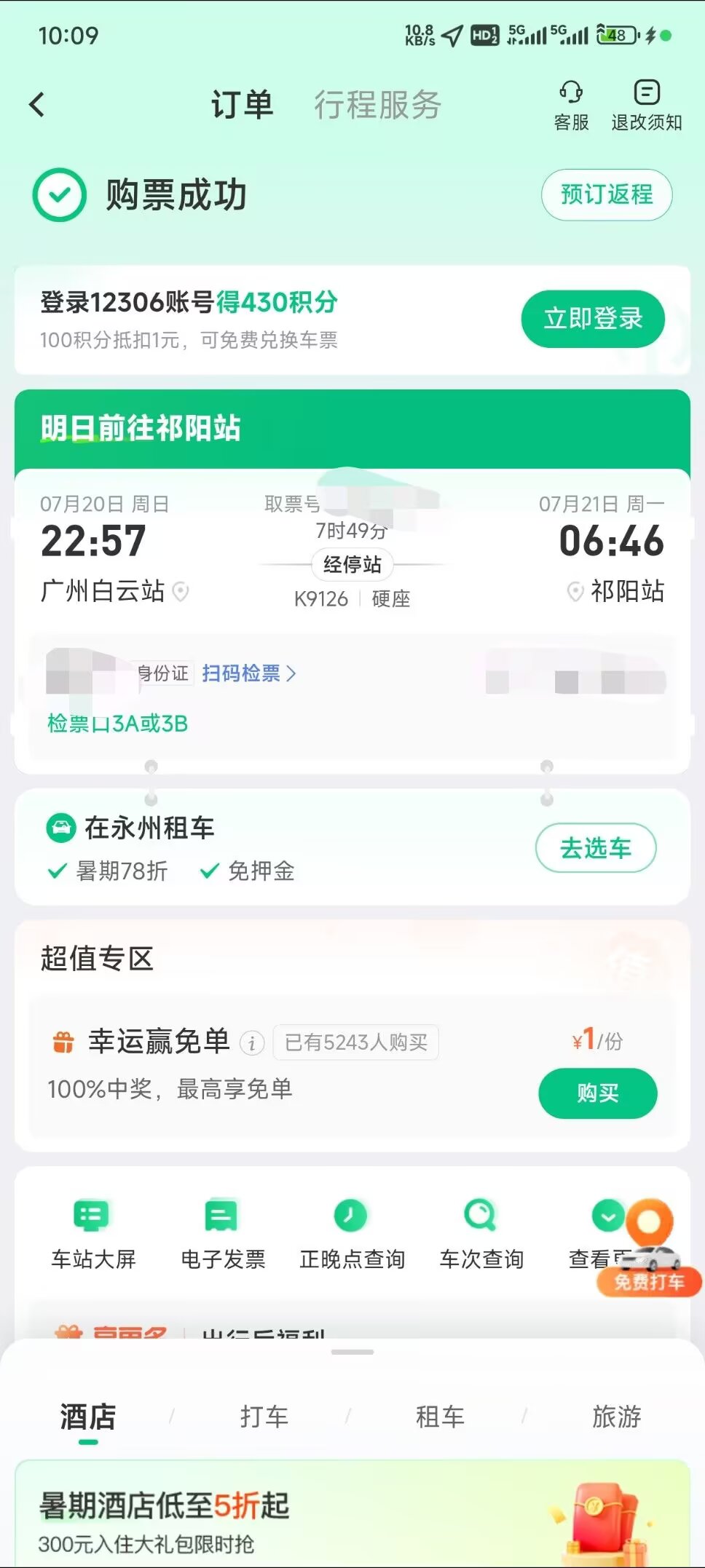This screenshot has height=1568, width=705.
Task: Switch to the 行程服务 tab
Action: point(377,105)
